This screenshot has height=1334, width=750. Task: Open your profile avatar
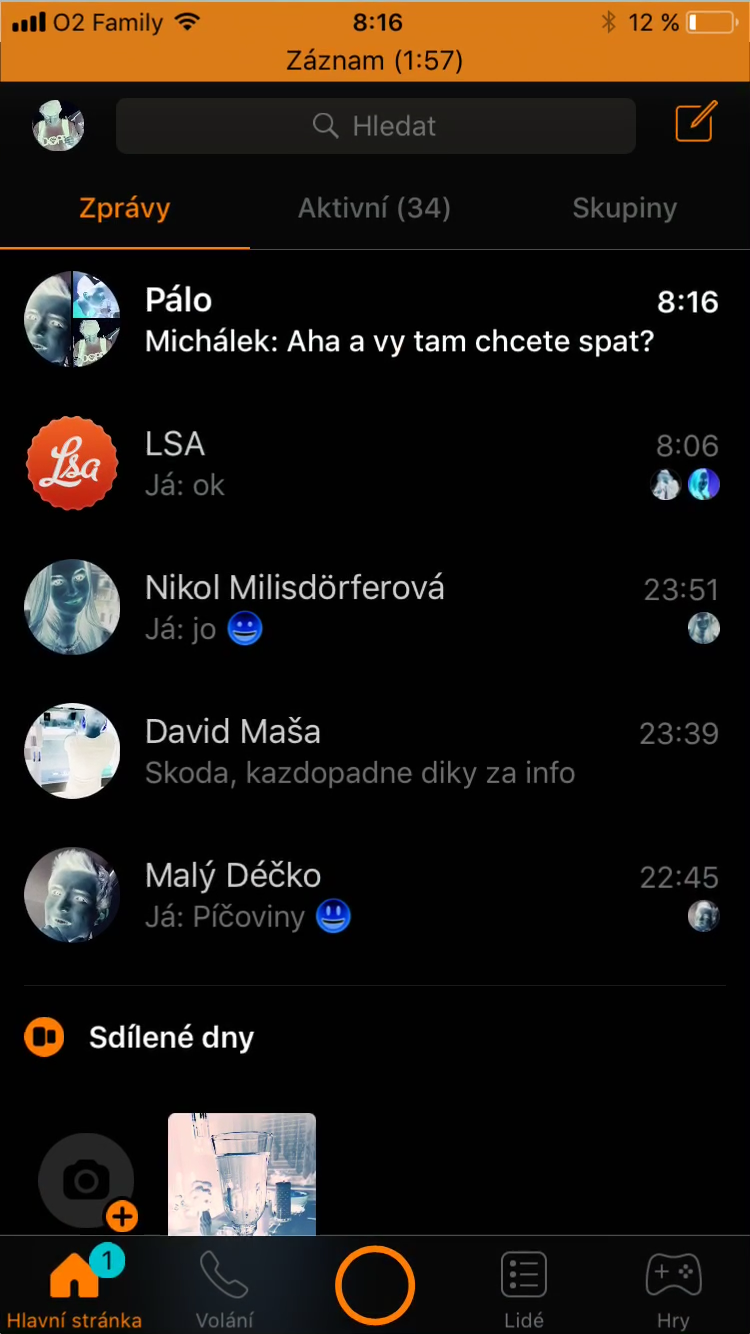(x=58, y=126)
